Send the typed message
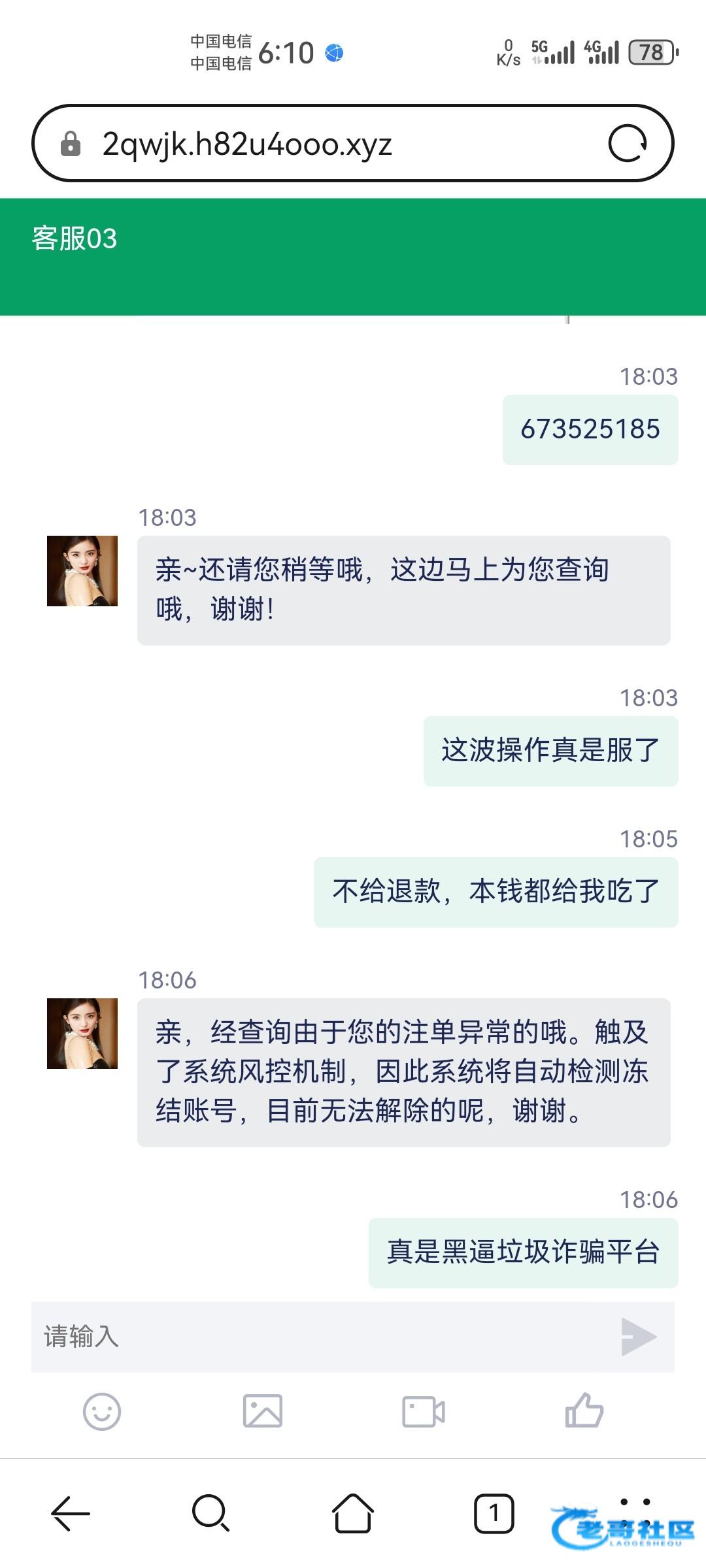 (638, 1337)
